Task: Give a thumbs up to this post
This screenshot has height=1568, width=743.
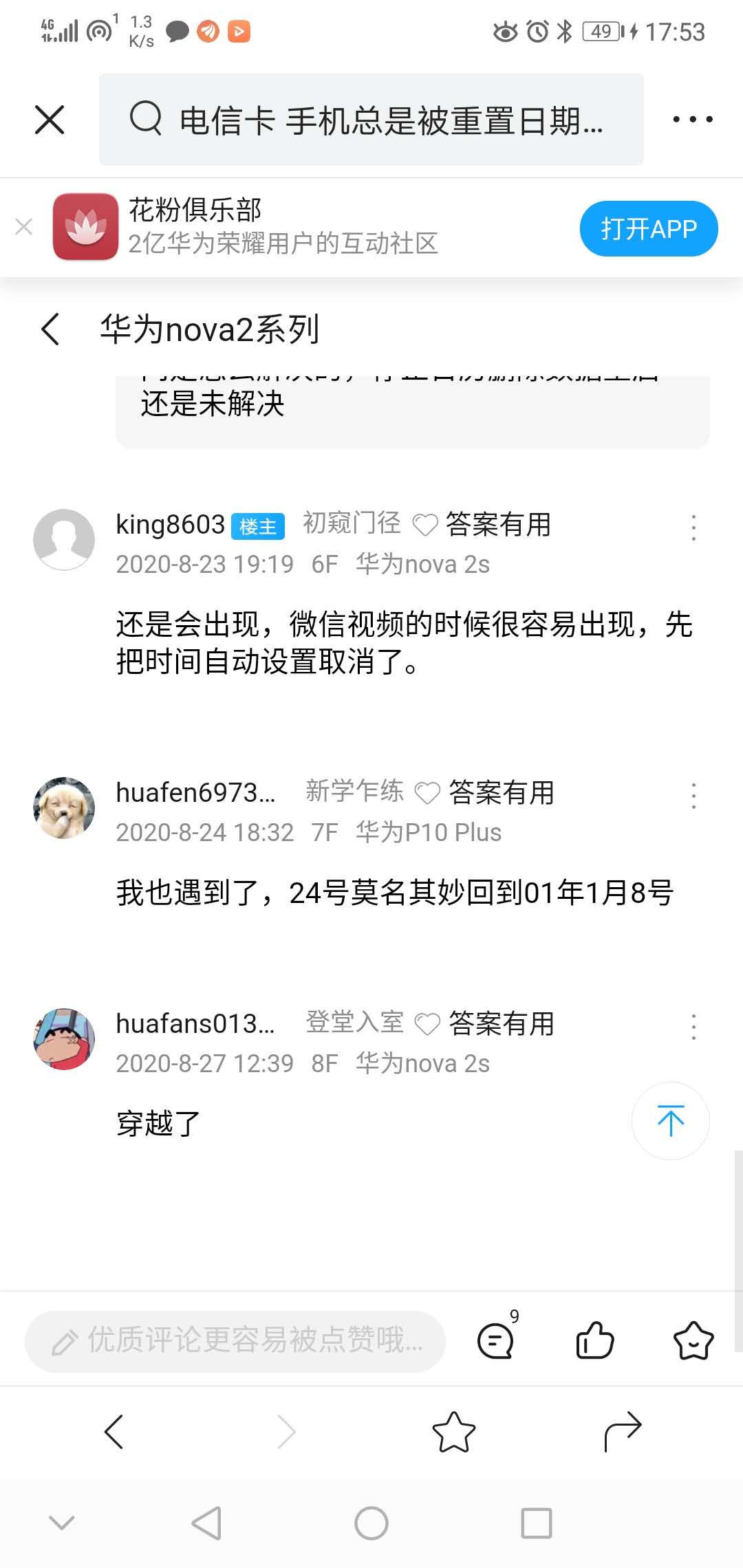Action: [594, 1341]
